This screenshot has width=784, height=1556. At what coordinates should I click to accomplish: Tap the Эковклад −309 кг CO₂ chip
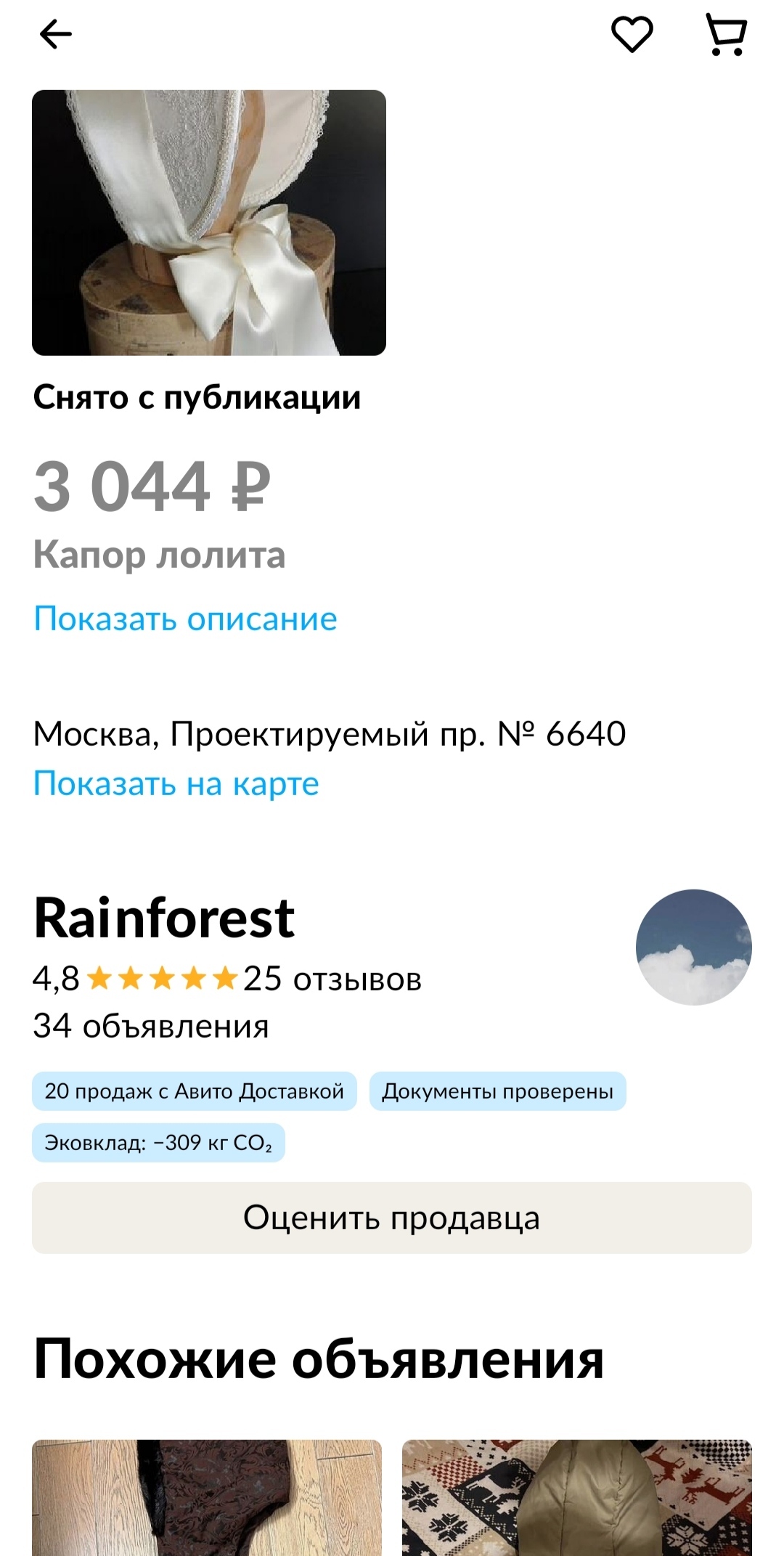click(x=158, y=1143)
